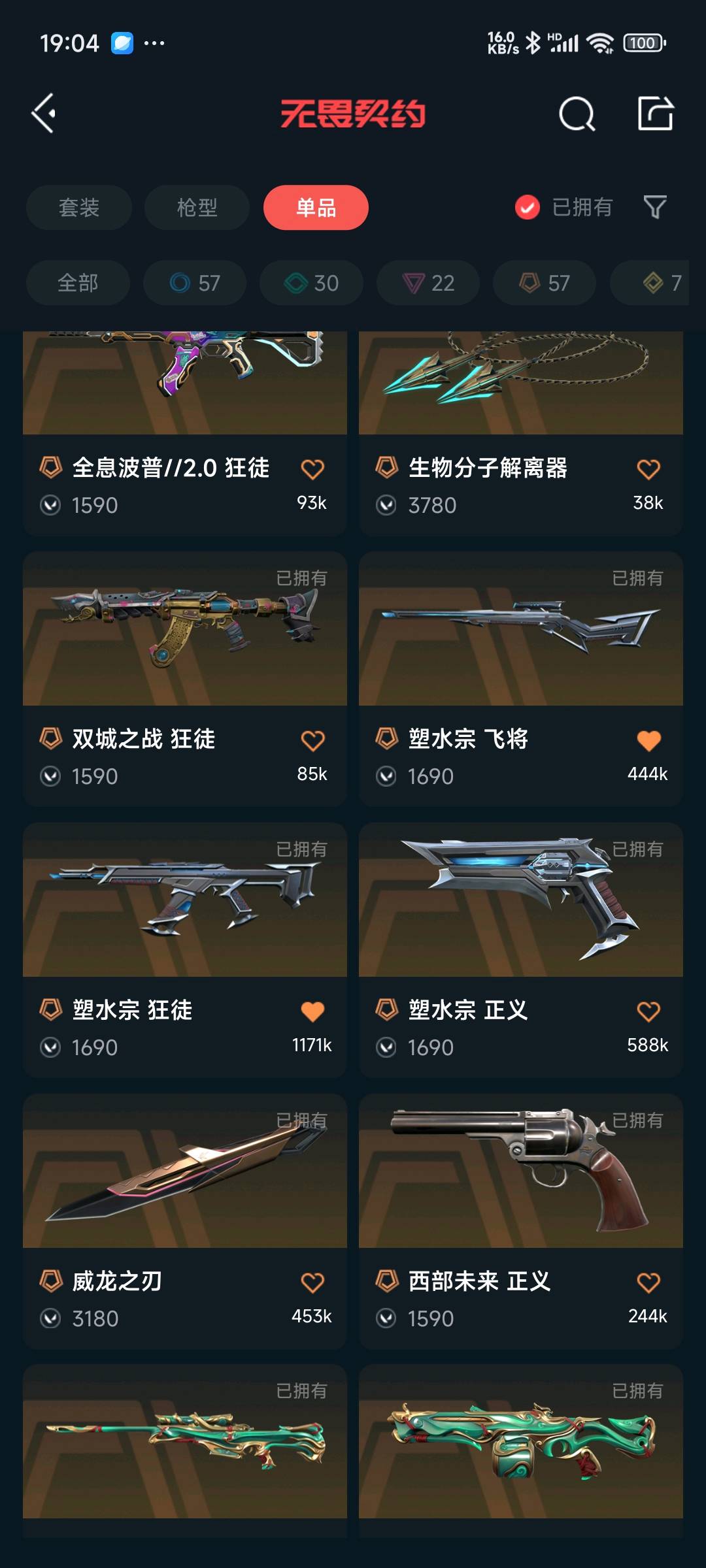Image resolution: width=706 pixels, height=1568 pixels.
Task: Open the search magnifier icon
Action: click(x=577, y=114)
